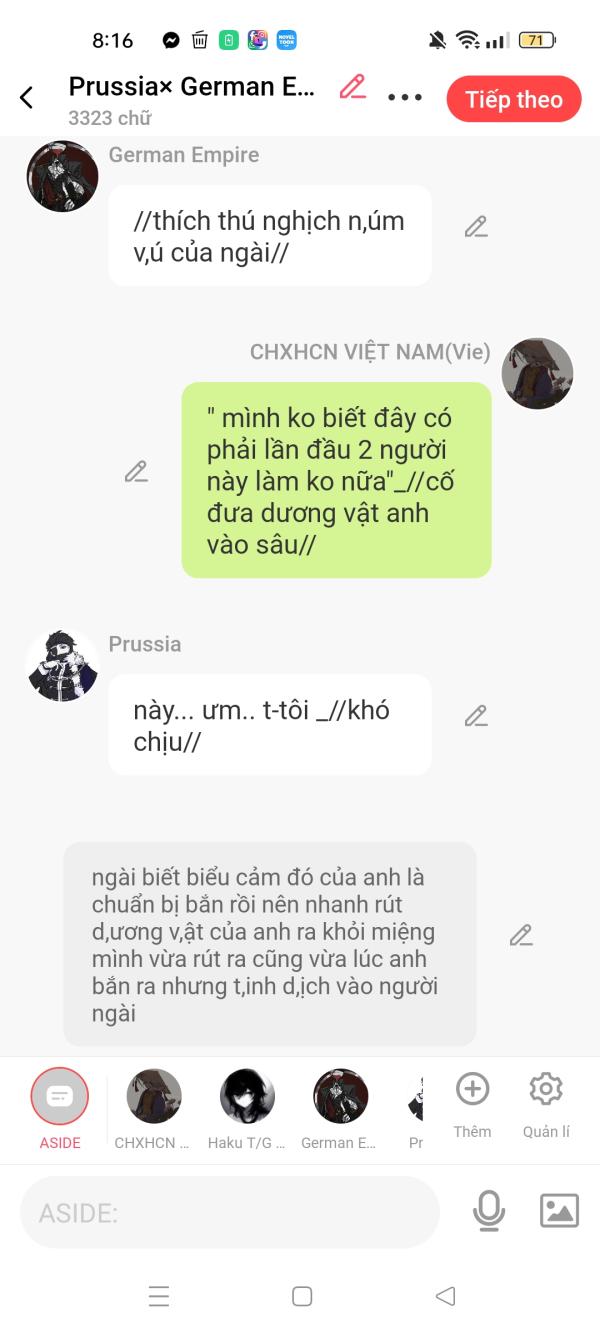Viewport: 600px width, 1333px height.
Task: Open the system recent apps view
Action: tap(159, 1297)
